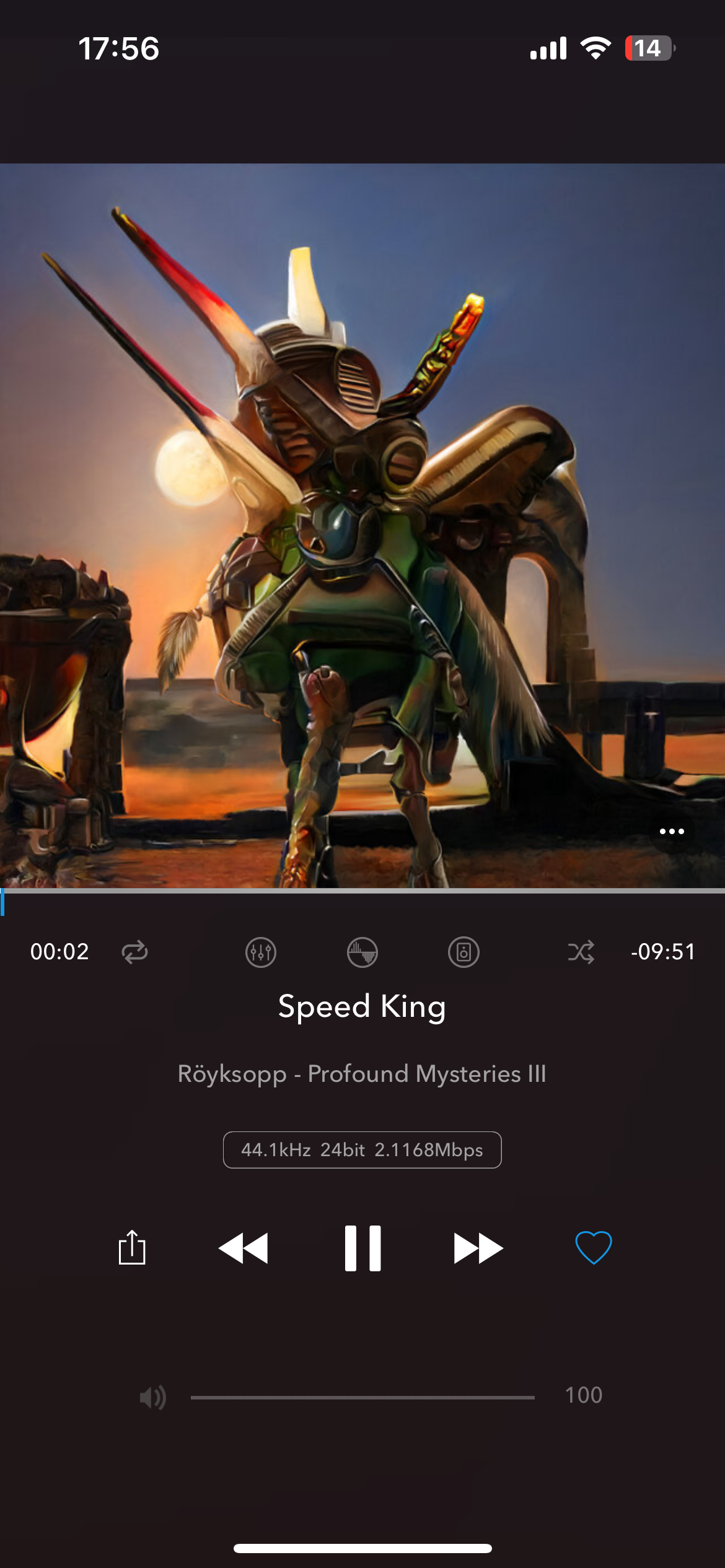Screen dimensions: 725x1568
Task: Tap the playback progress bar
Action: (x=362, y=891)
